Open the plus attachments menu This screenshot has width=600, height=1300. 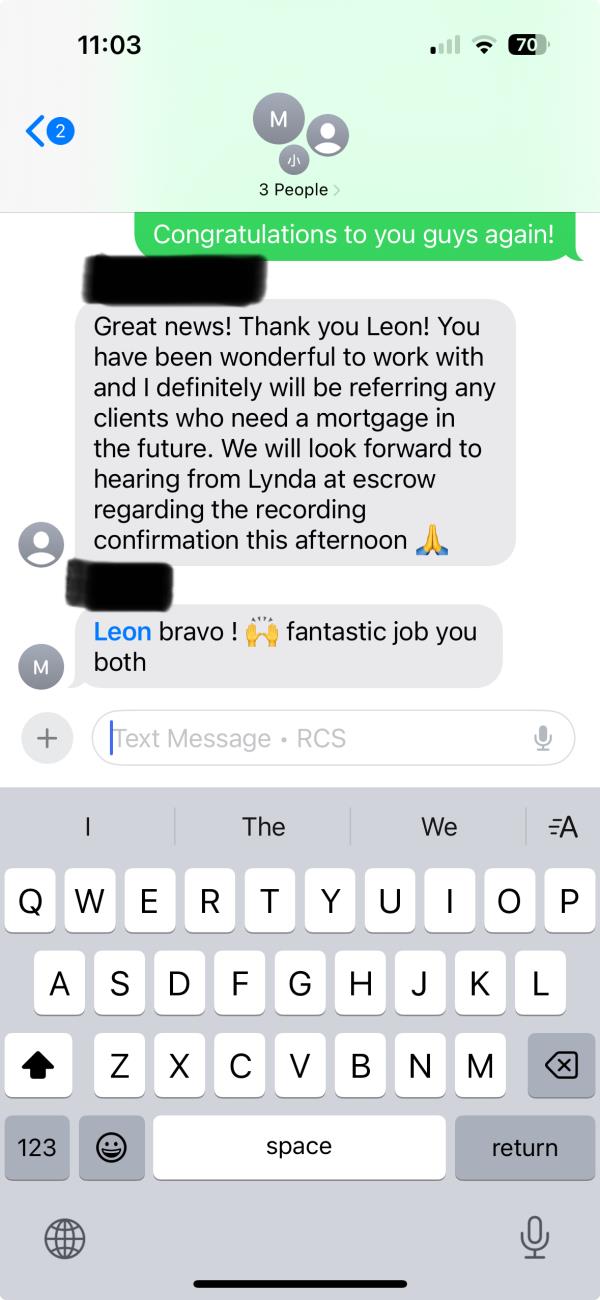coord(46,738)
